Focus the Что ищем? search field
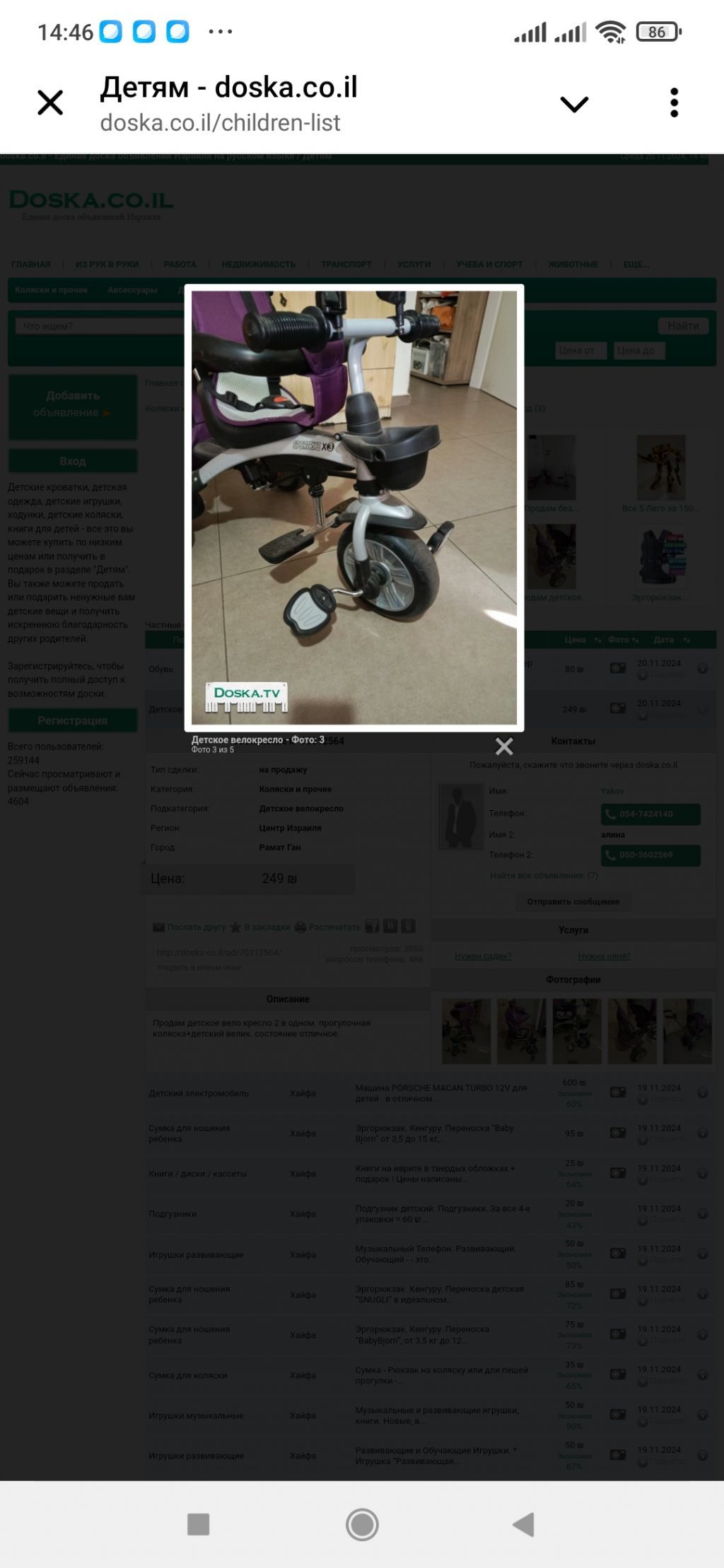This screenshot has height=1568, width=724. click(x=99, y=326)
